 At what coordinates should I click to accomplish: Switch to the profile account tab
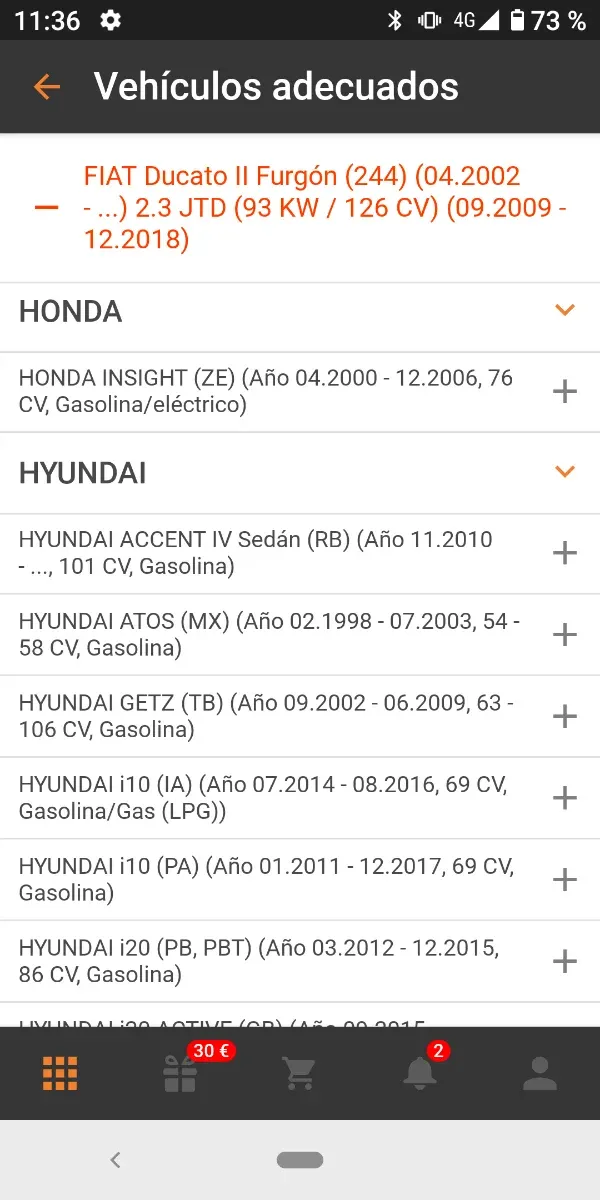540,1074
